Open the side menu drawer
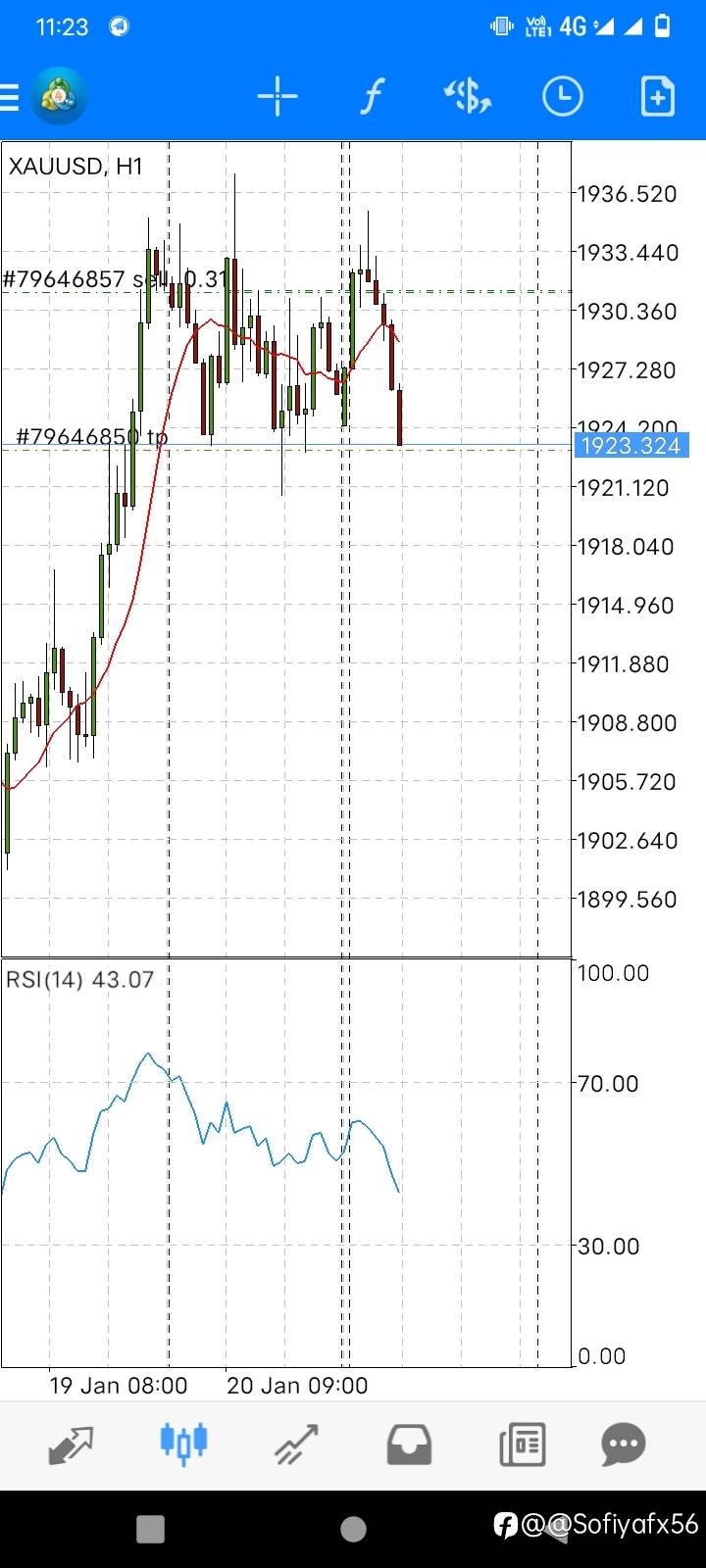This screenshot has width=706, height=1568. coord(10,97)
